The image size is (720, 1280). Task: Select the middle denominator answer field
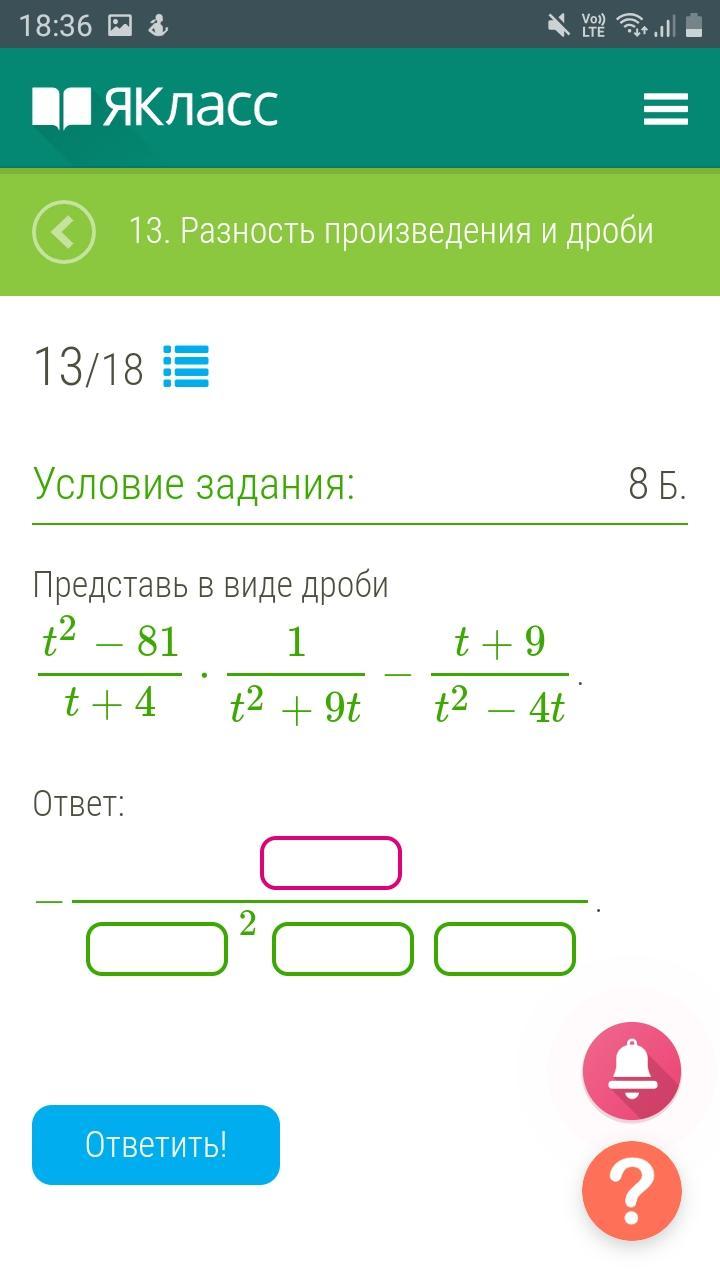(x=343, y=949)
